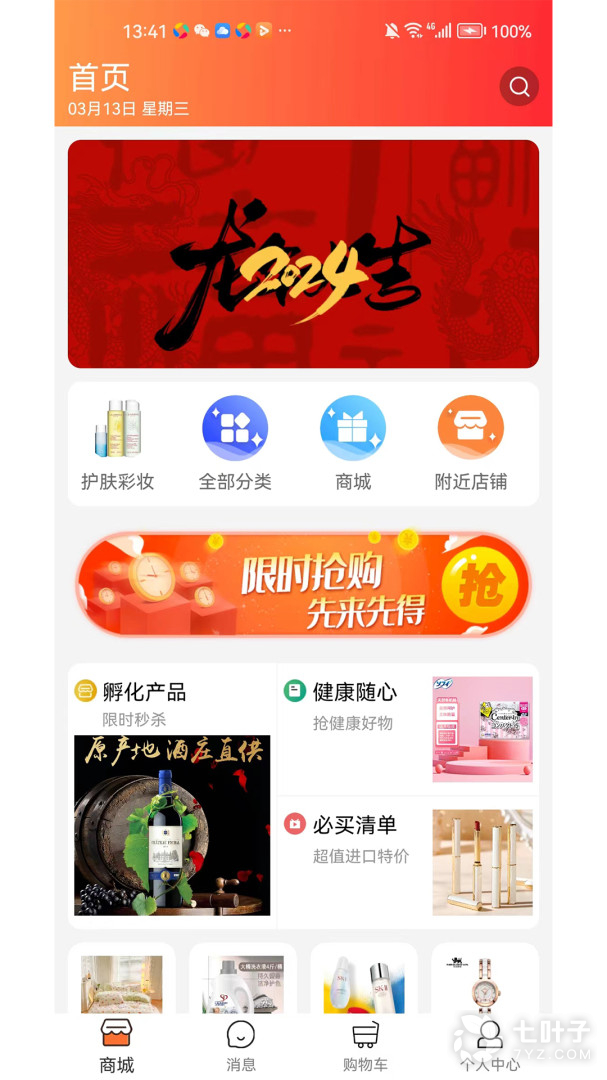The width and height of the screenshot is (607, 1080).
Task: Open the 商城 shortcut with the gift icon
Action: pyautogui.click(x=353, y=444)
